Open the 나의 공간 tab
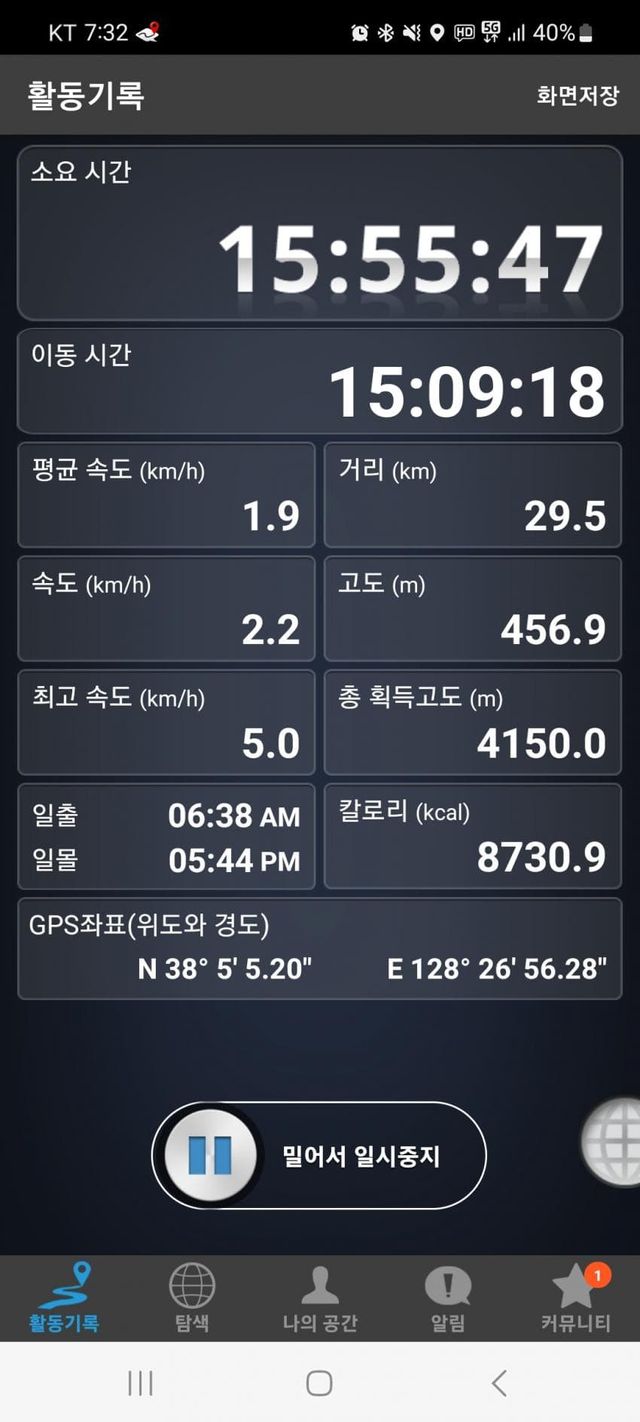This screenshot has width=640, height=1422. click(320, 1298)
